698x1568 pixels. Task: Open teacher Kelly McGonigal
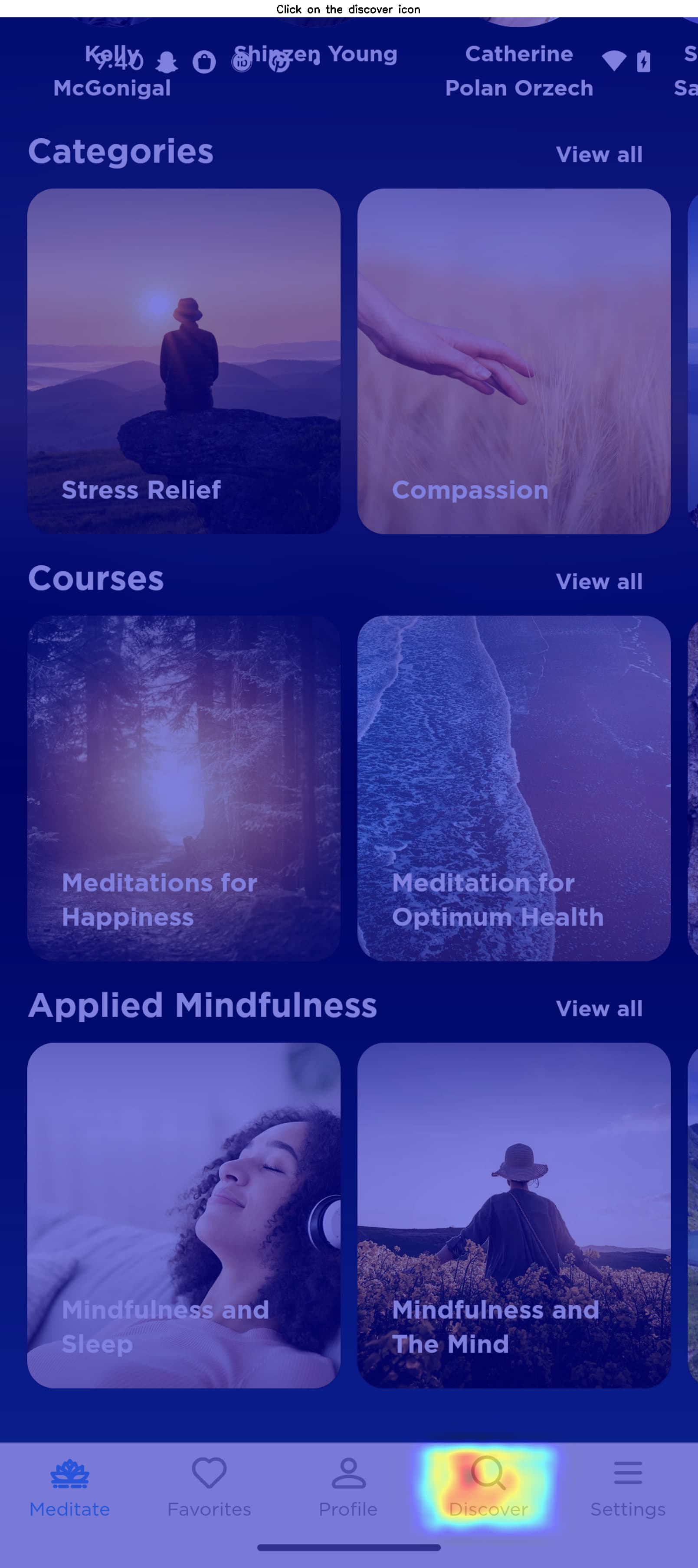[x=112, y=71]
